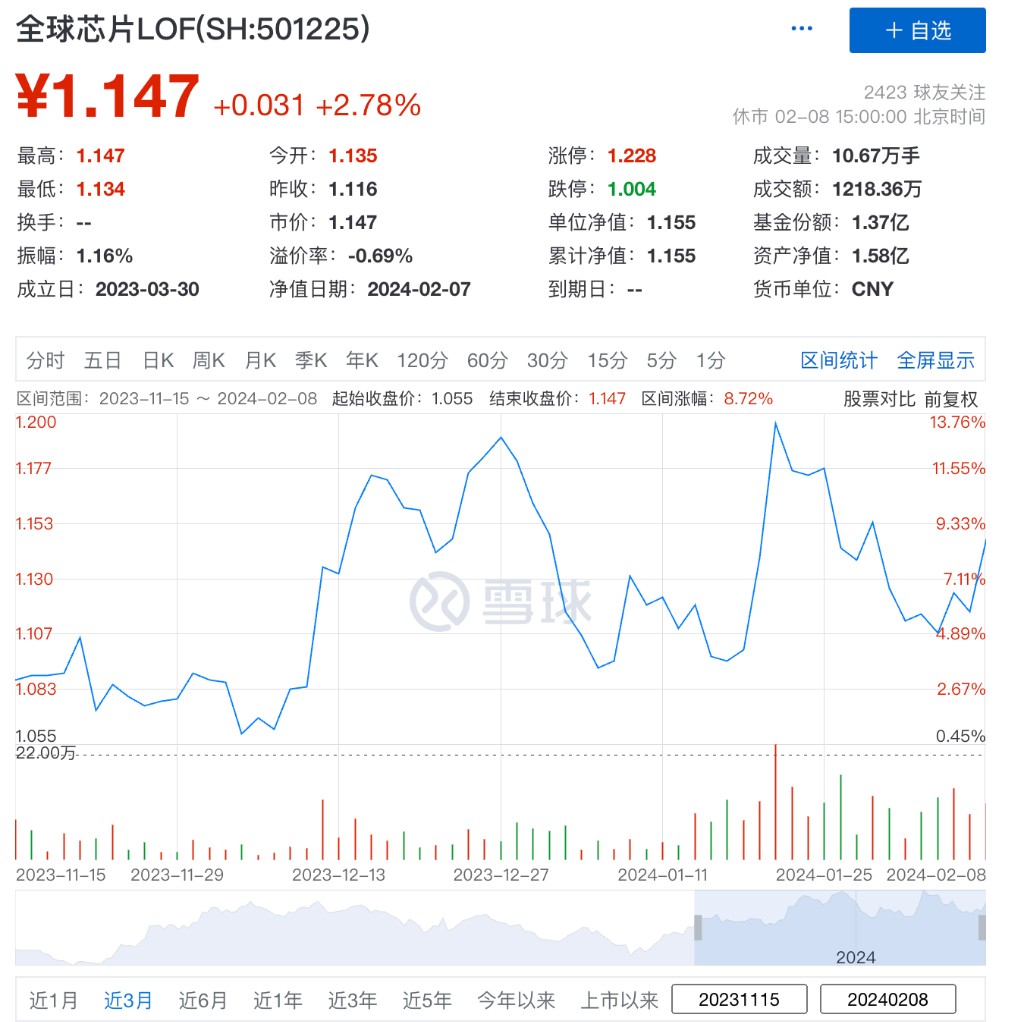The image size is (1024, 1022).
Task: Show the 季K chart
Action: tap(311, 361)
